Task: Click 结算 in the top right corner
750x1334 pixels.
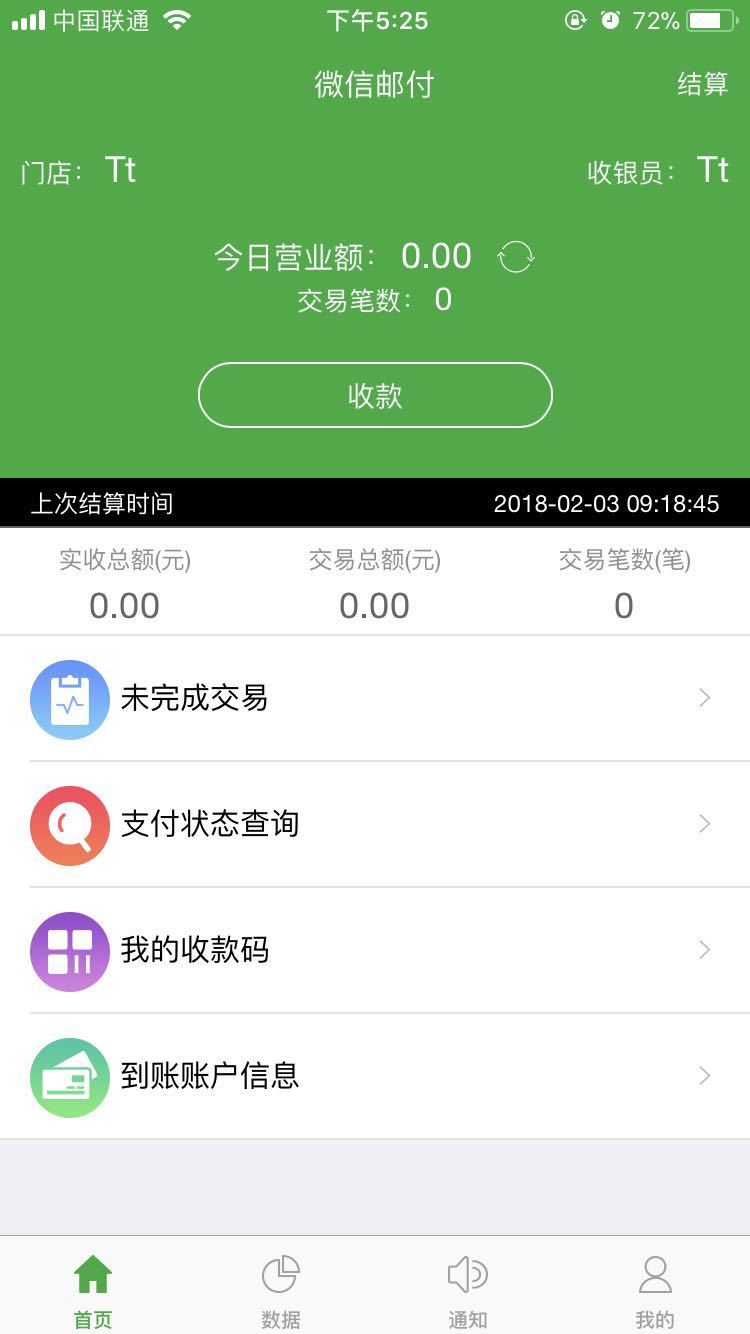Action: (703, 84)
